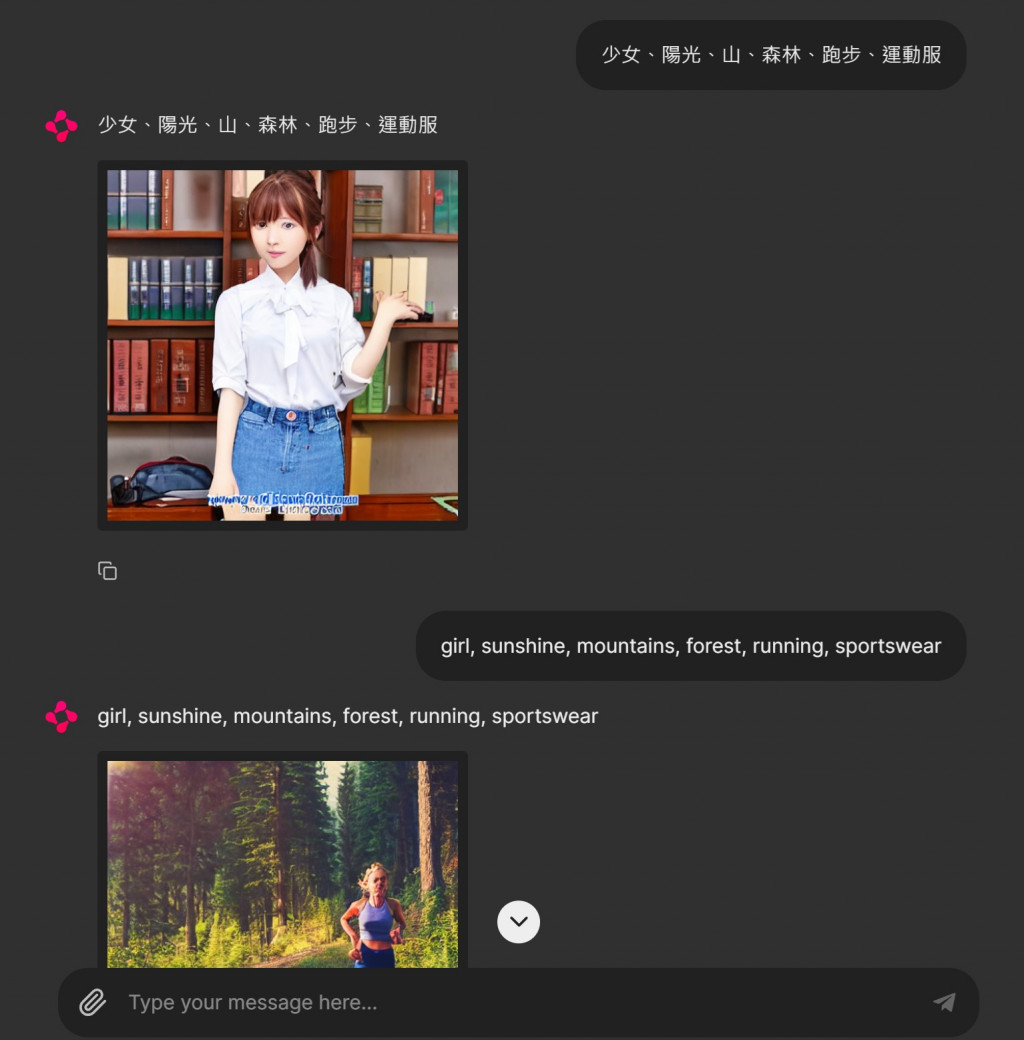
Task: Send the message with the paper plane
Action: 944,1002
